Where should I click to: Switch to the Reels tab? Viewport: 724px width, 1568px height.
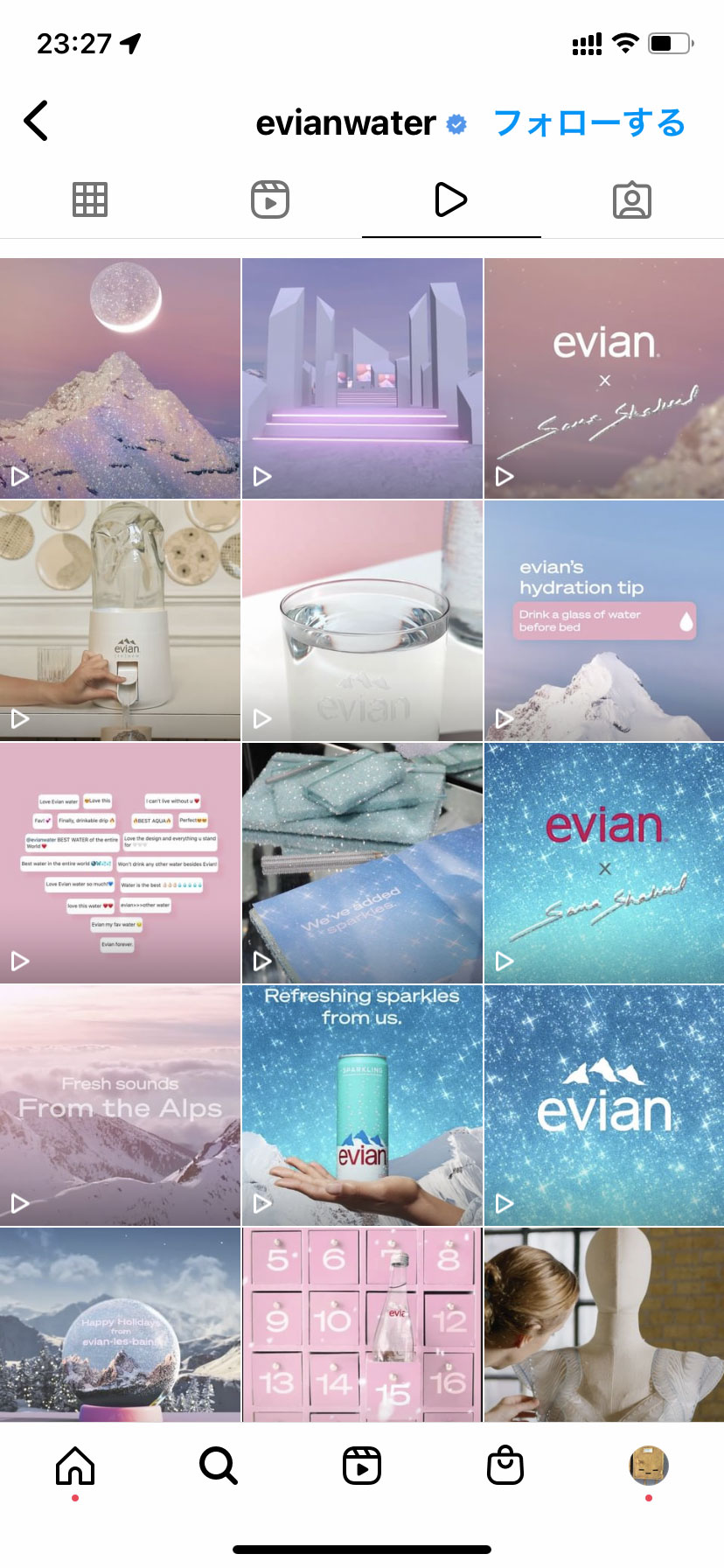click(x=270, y=200)
